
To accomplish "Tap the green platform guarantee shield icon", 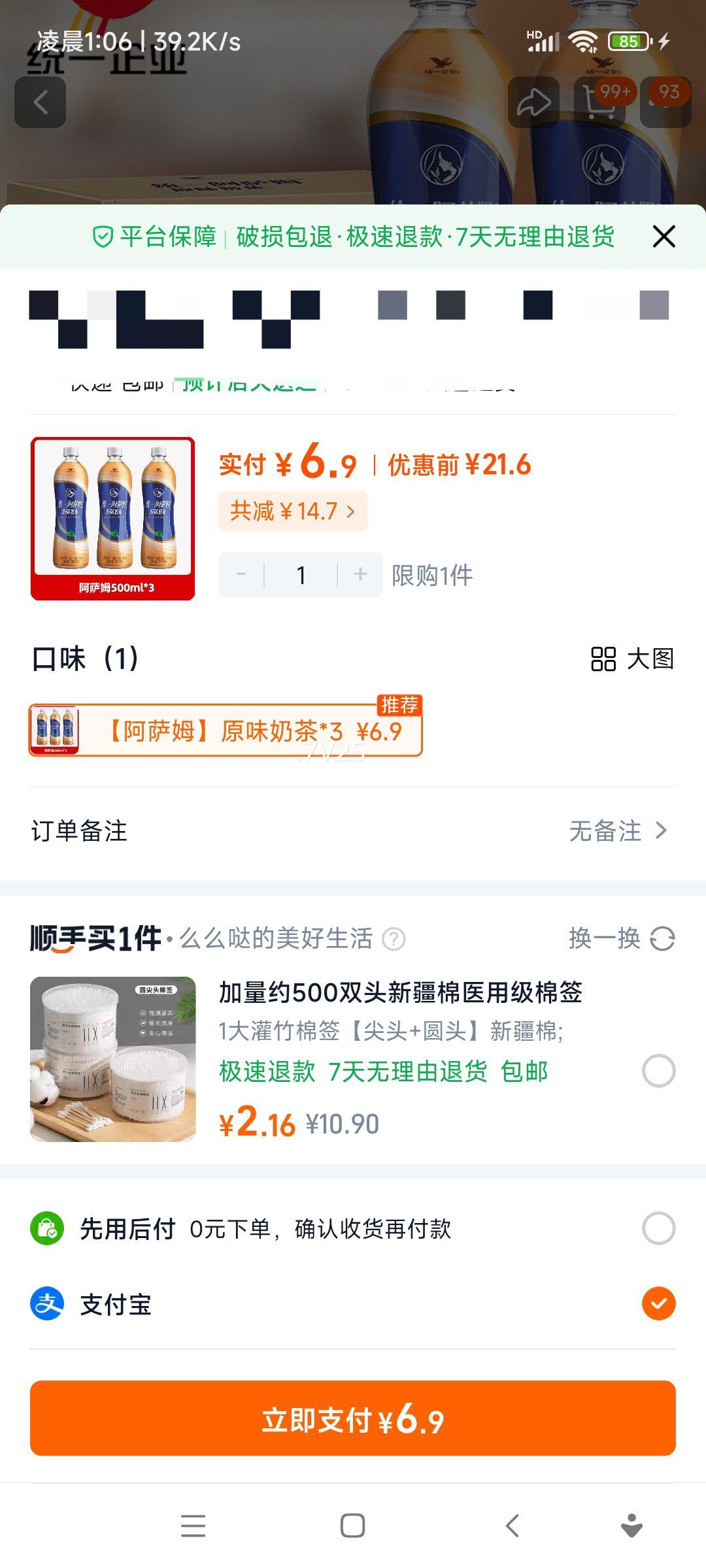I will click(103, 237).
